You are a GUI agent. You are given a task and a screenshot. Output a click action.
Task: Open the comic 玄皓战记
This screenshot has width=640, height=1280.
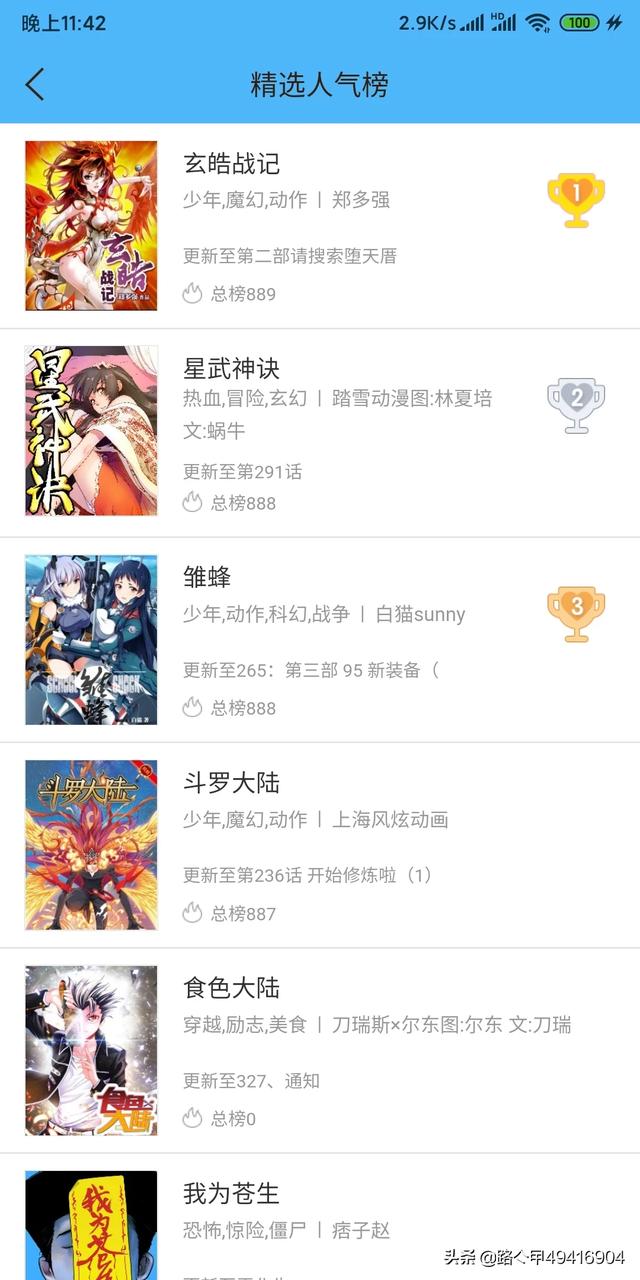click(231, 164)
